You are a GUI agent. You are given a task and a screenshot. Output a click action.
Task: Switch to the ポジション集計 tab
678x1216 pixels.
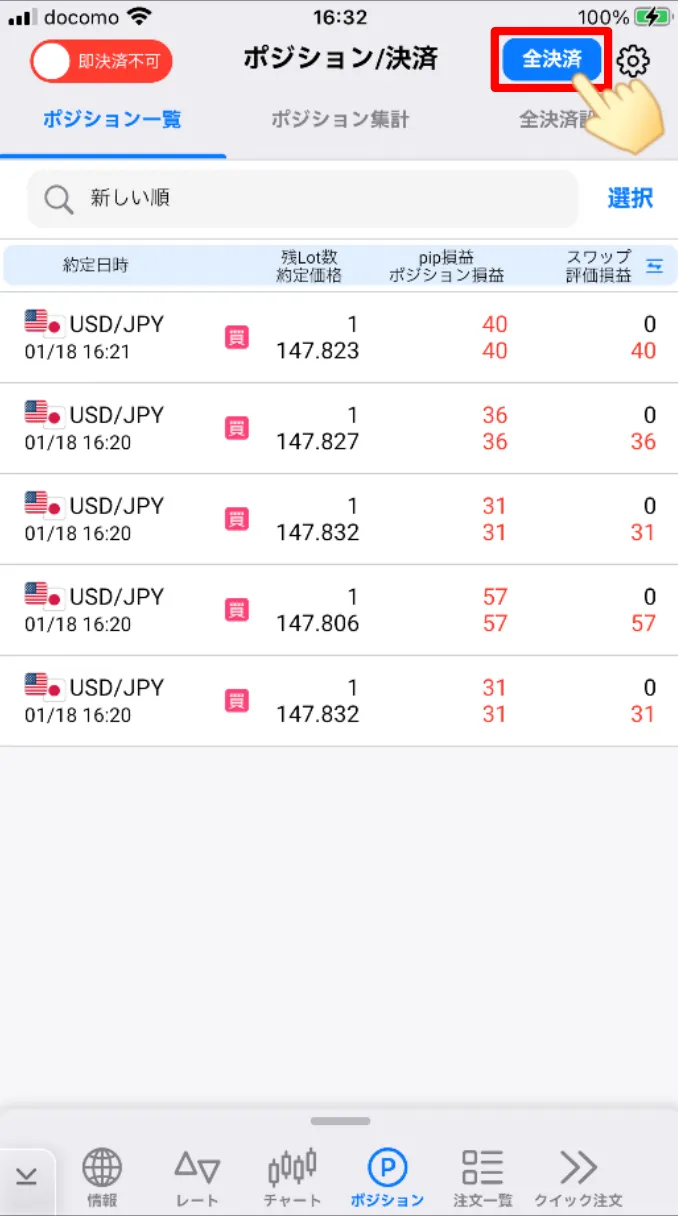[x=340, y=120]
